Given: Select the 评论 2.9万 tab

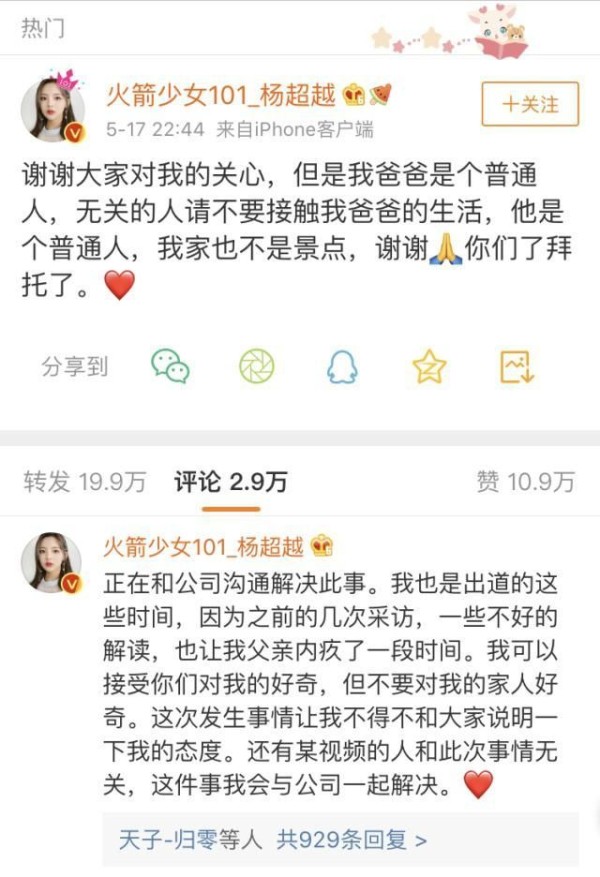Looking at the screenshot, I should coord(230,482).
